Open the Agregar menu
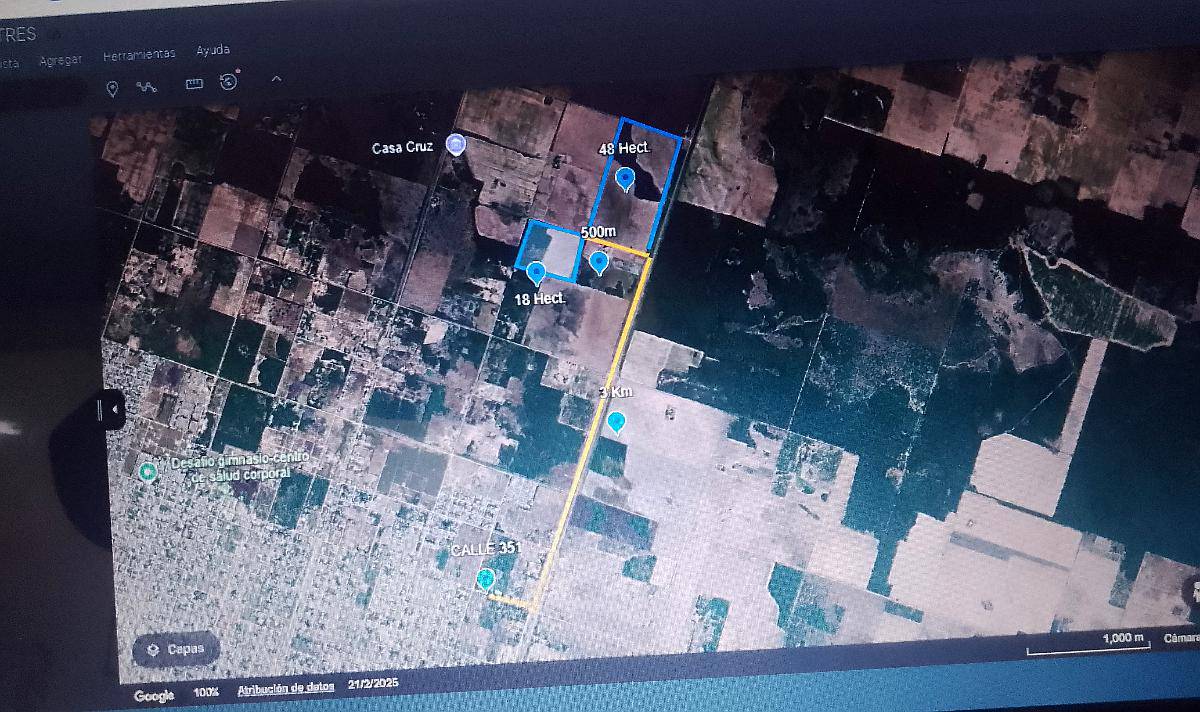Screen dimensions: 1200x712 tap(60, 60)
